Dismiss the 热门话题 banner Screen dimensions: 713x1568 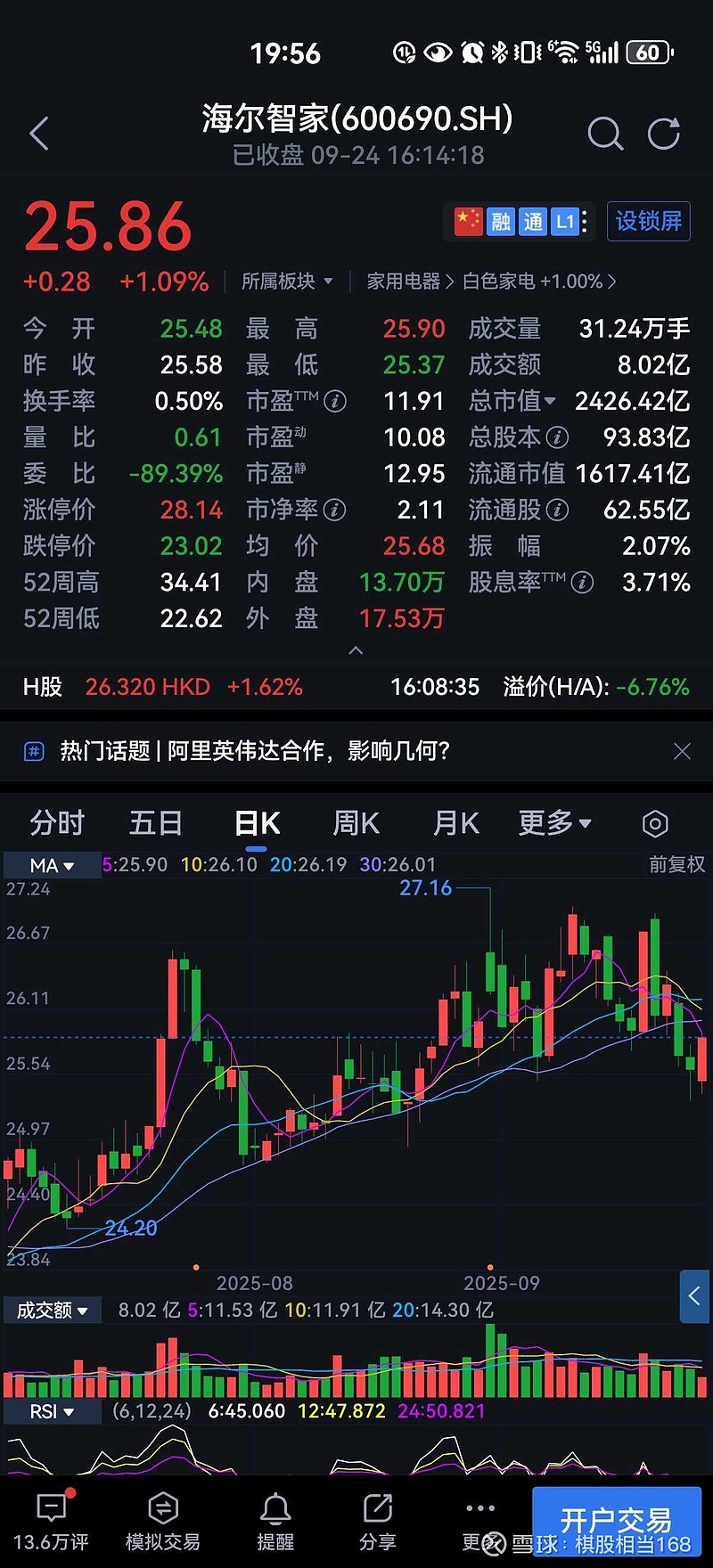click(x=682, y=751)
